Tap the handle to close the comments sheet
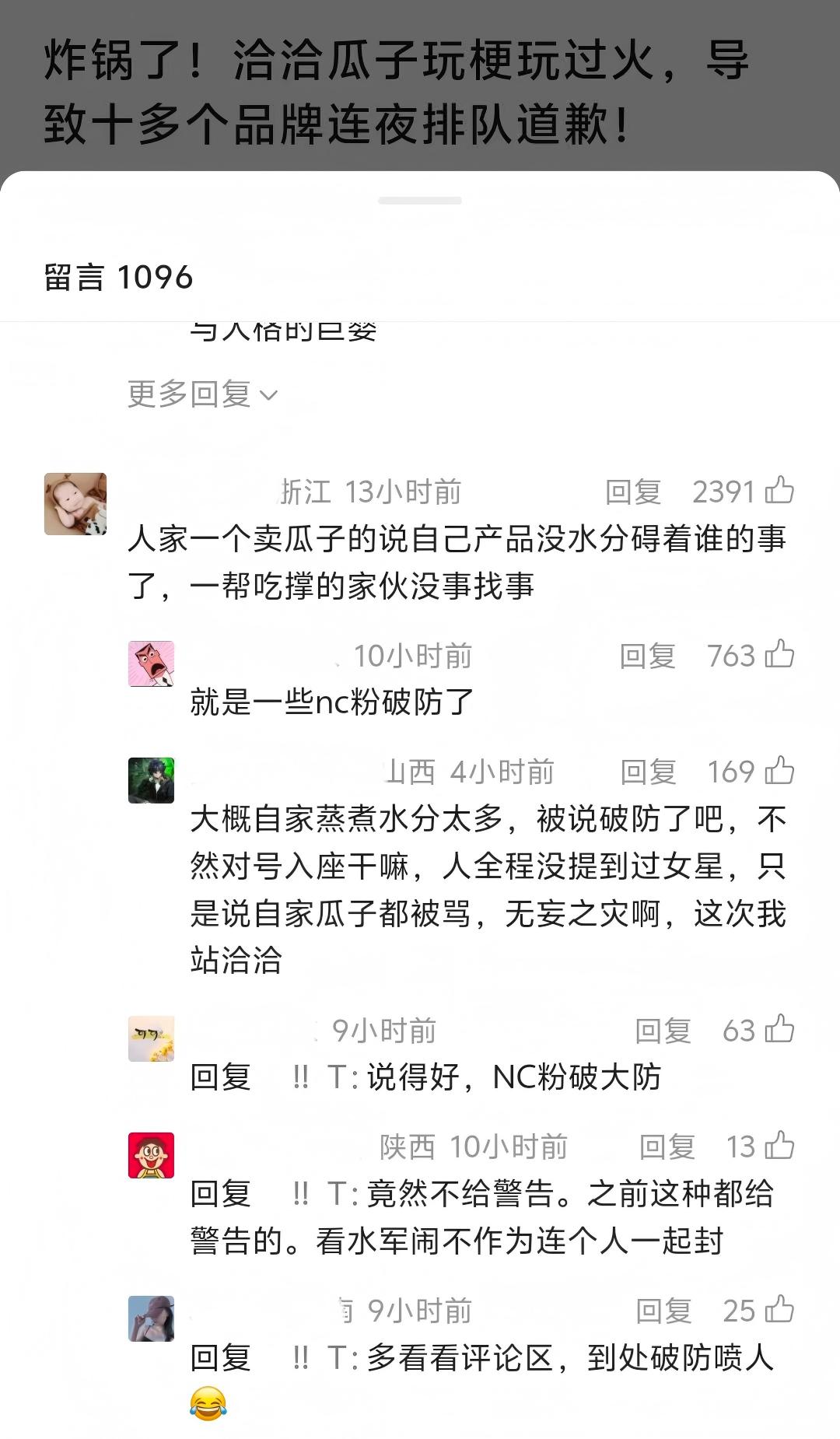 tap(420, 201)
